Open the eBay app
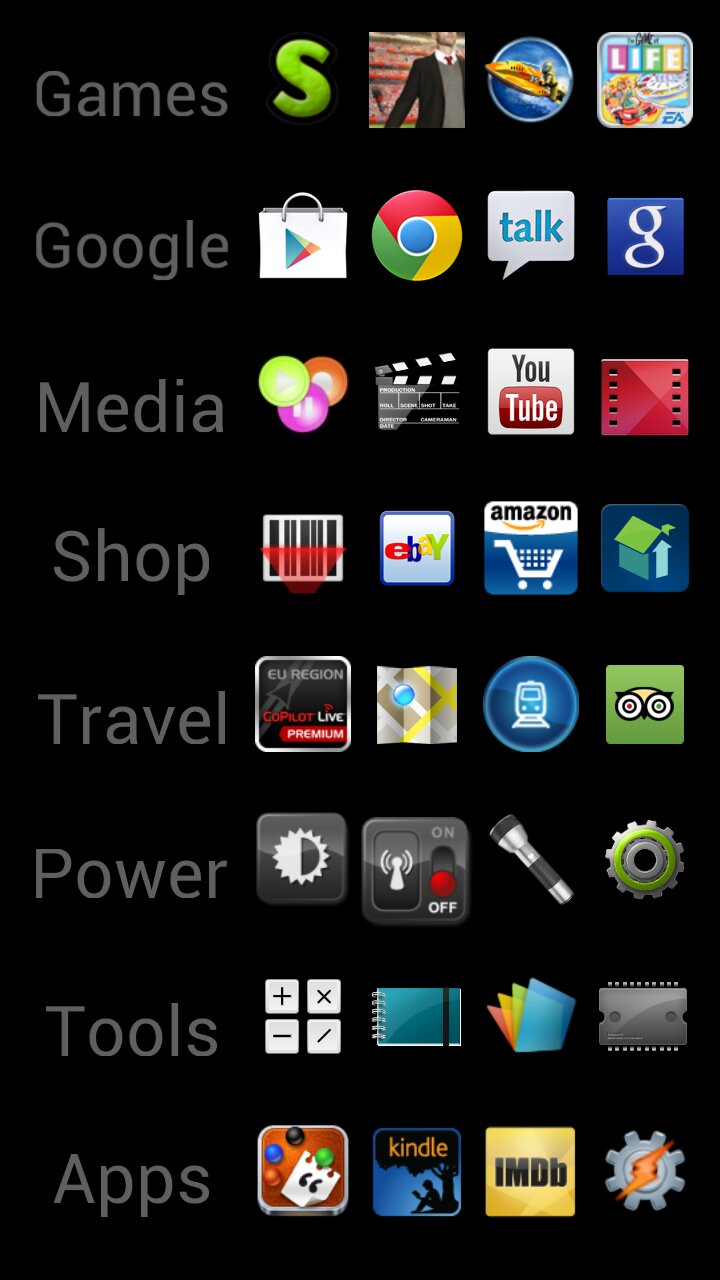The width and height of the screenshot is (720, 1280). click(417, 548)
